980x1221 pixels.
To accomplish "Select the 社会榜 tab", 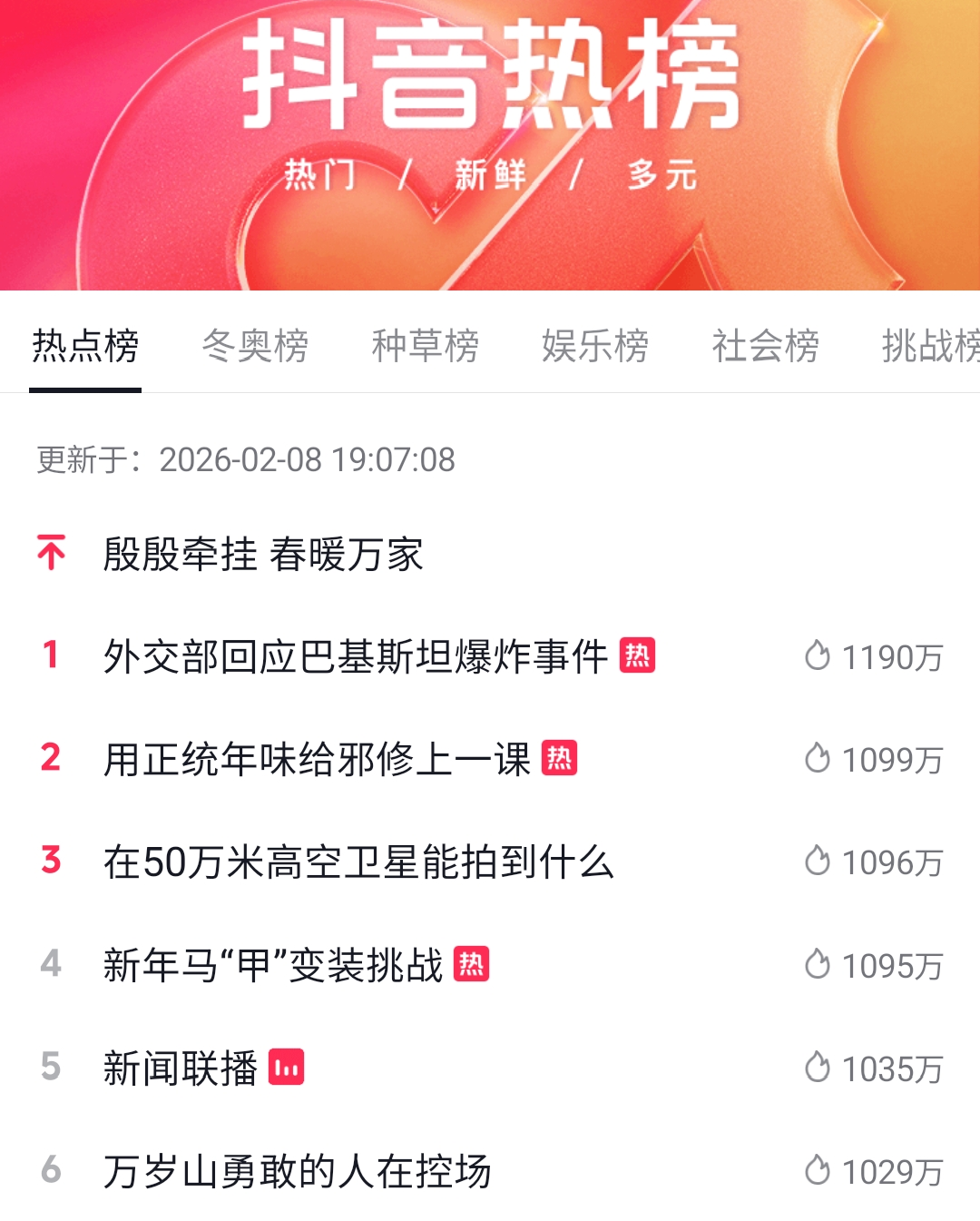I will pos(765,346).
